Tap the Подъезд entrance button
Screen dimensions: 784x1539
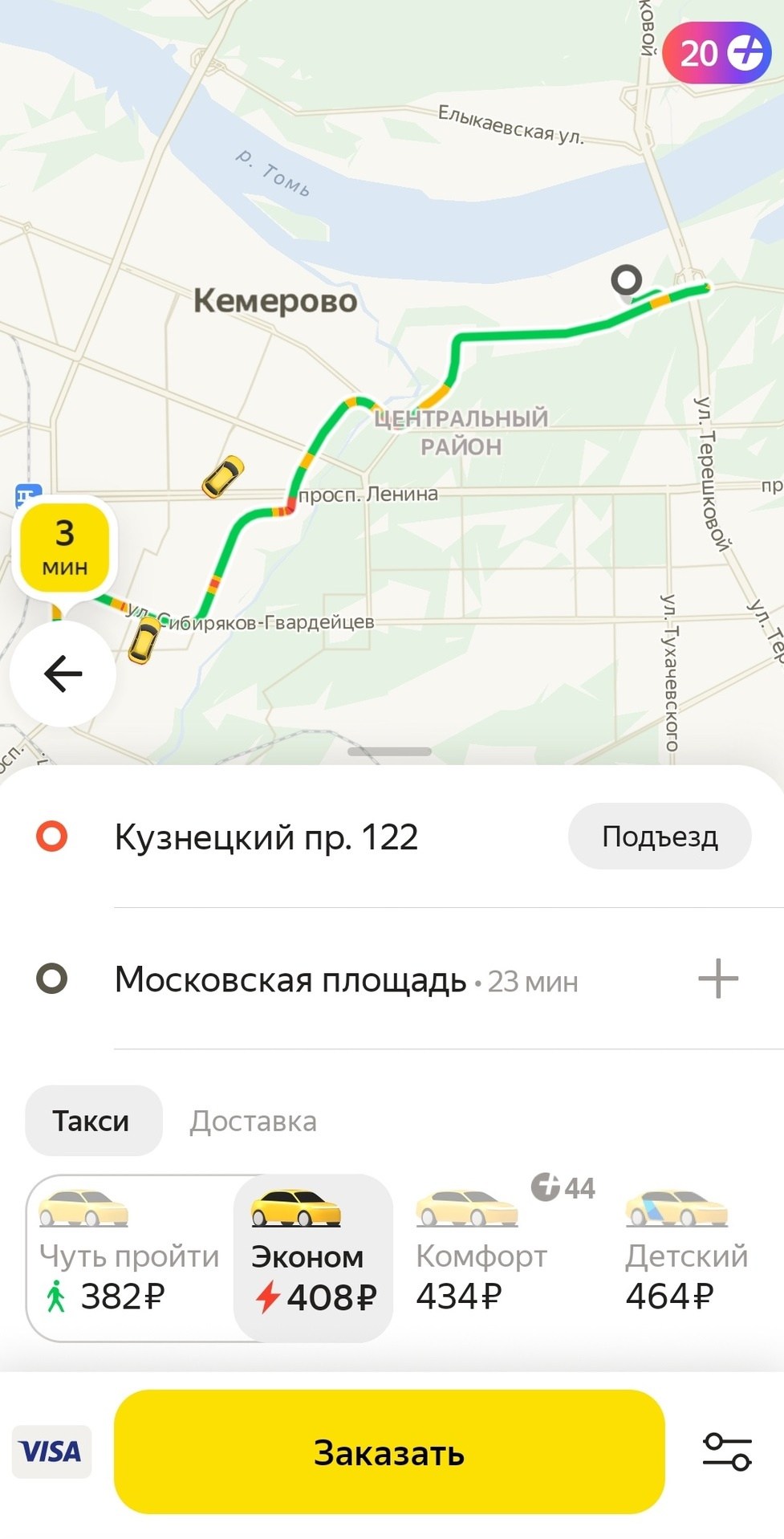pos(659,837)
